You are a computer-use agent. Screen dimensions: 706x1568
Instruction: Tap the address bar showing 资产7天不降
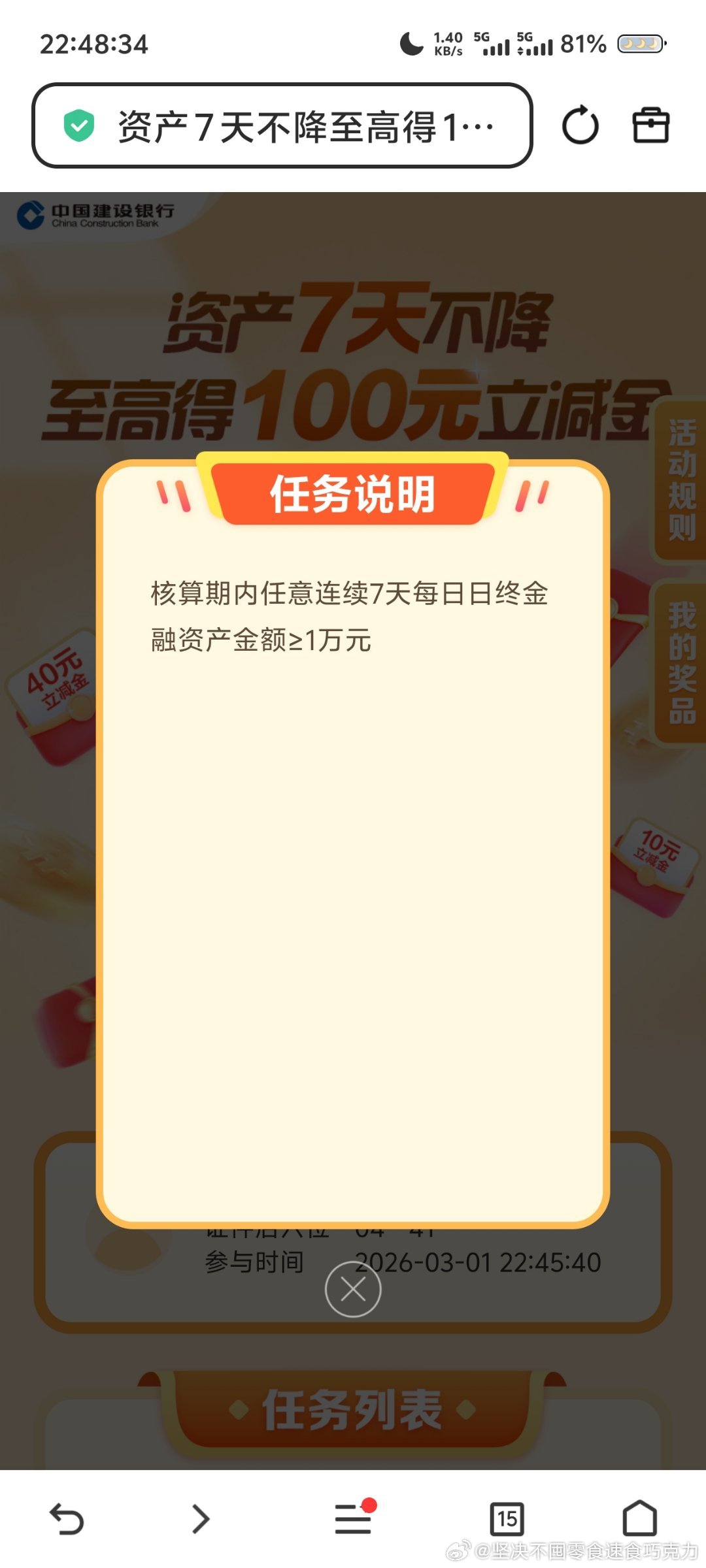click(282, 125)
